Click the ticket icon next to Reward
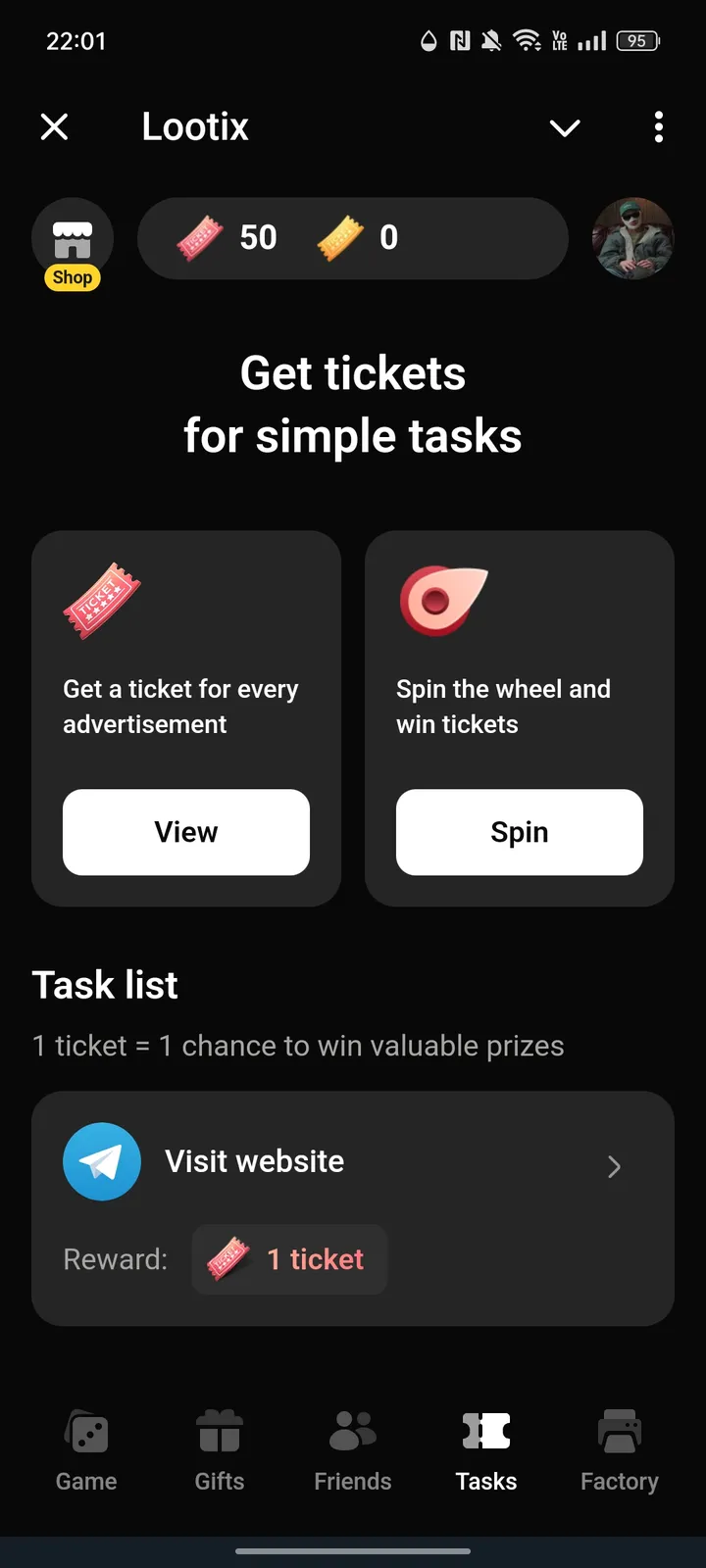 click(229, 1259)
